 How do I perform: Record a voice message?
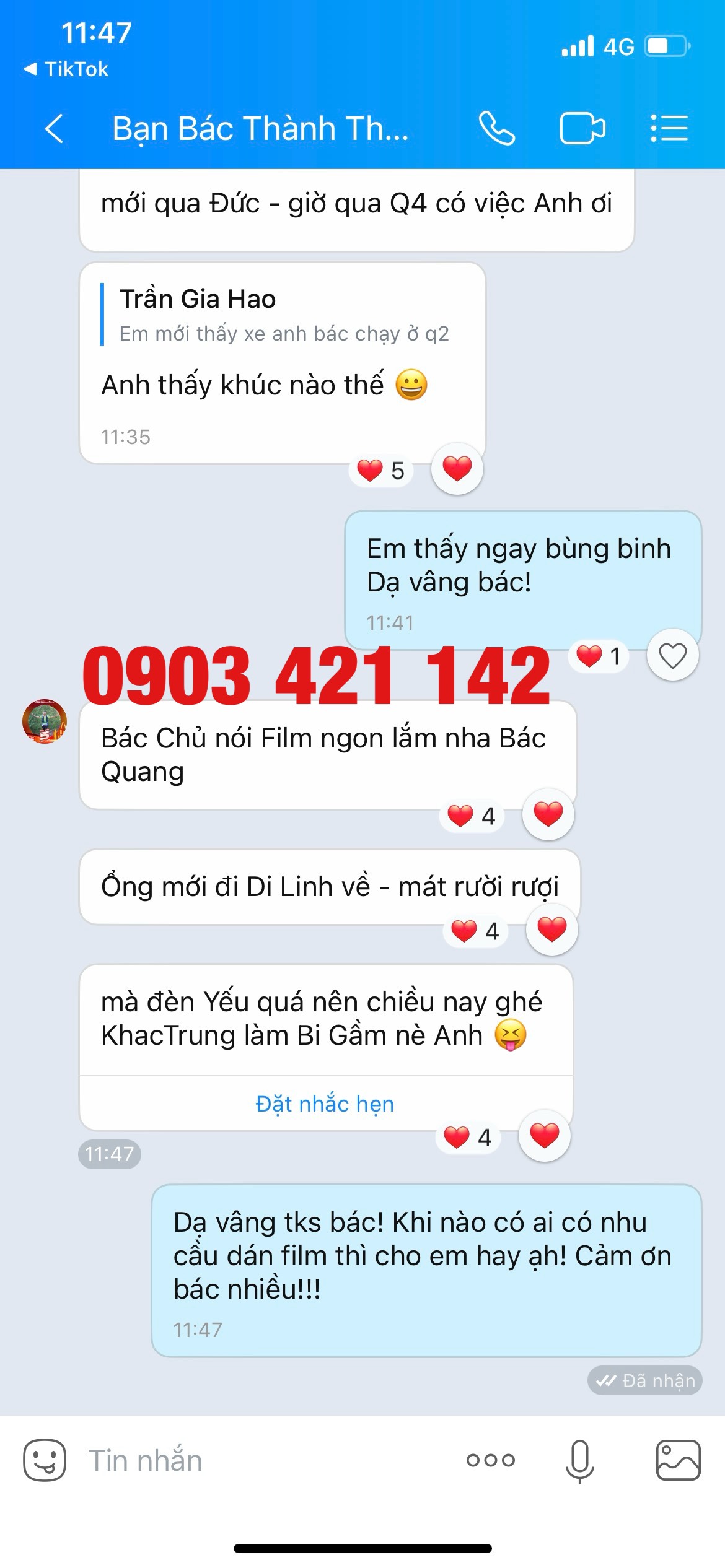(x=579, y=1460)
